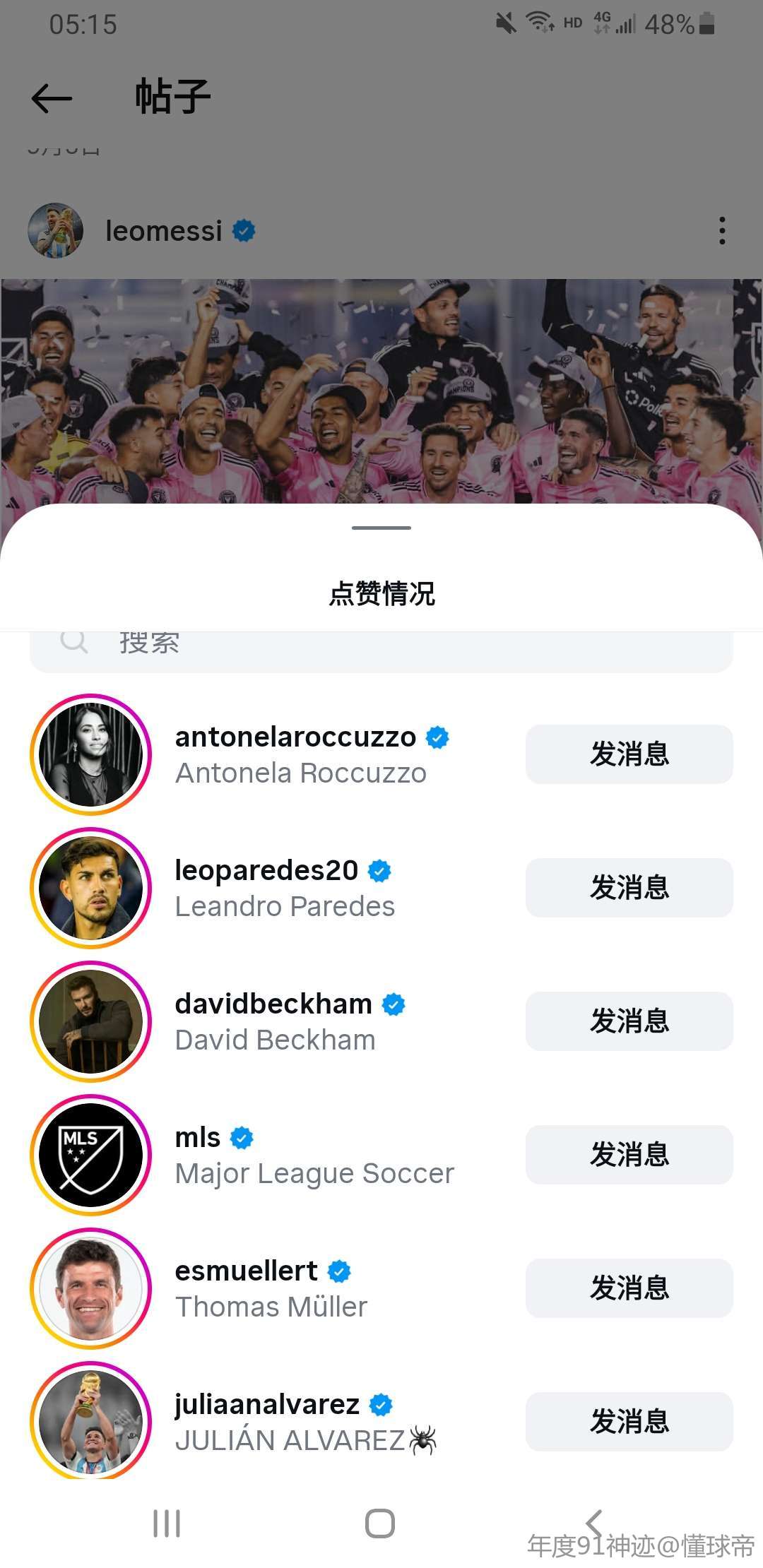Message the mls account
The width and height of the screenshot is (763, 1568).
629,1155
